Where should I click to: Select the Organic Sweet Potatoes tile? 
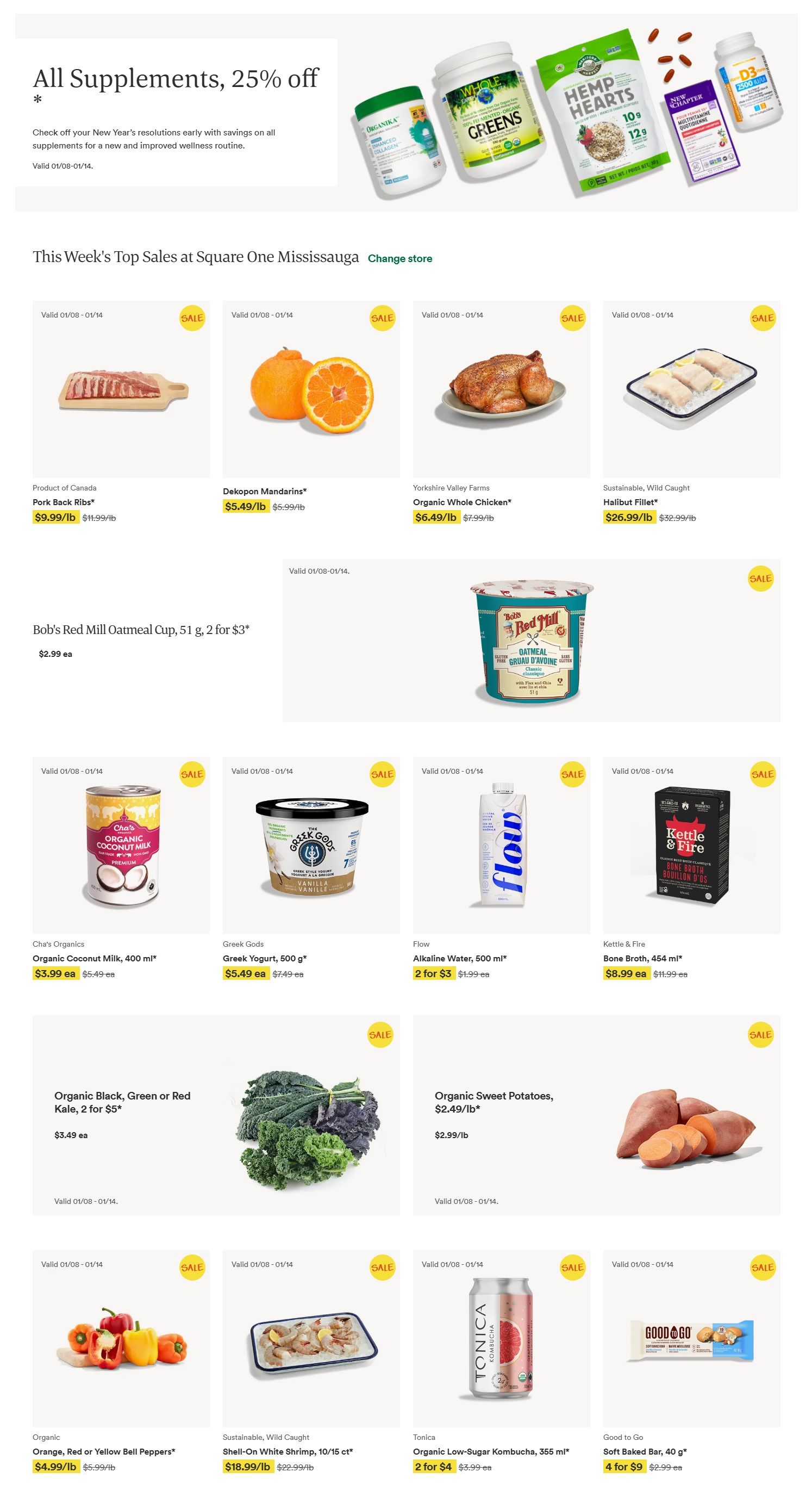597,1115
